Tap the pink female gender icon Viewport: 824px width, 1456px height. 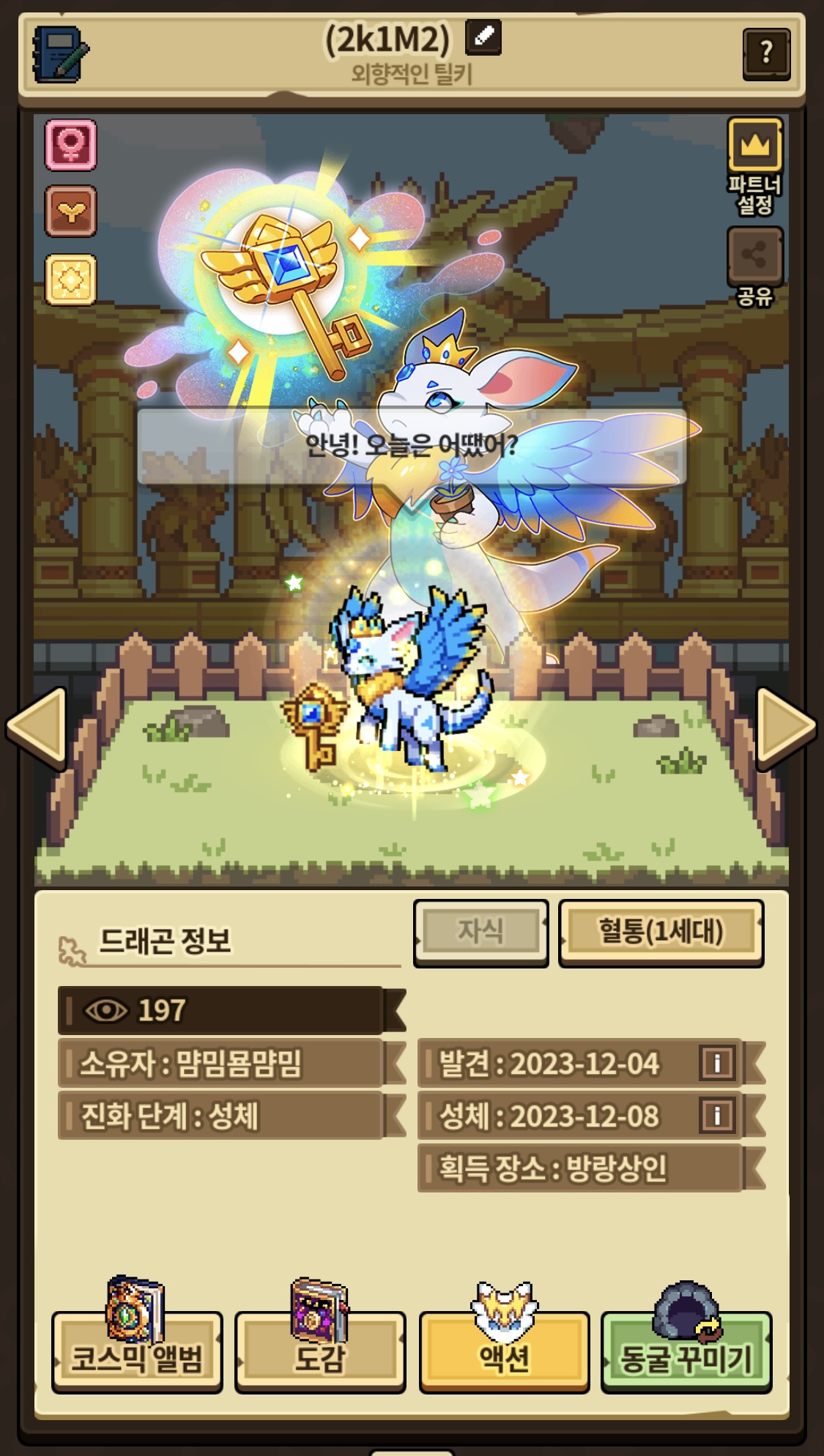pyautogui.click(x=70, y=144)
